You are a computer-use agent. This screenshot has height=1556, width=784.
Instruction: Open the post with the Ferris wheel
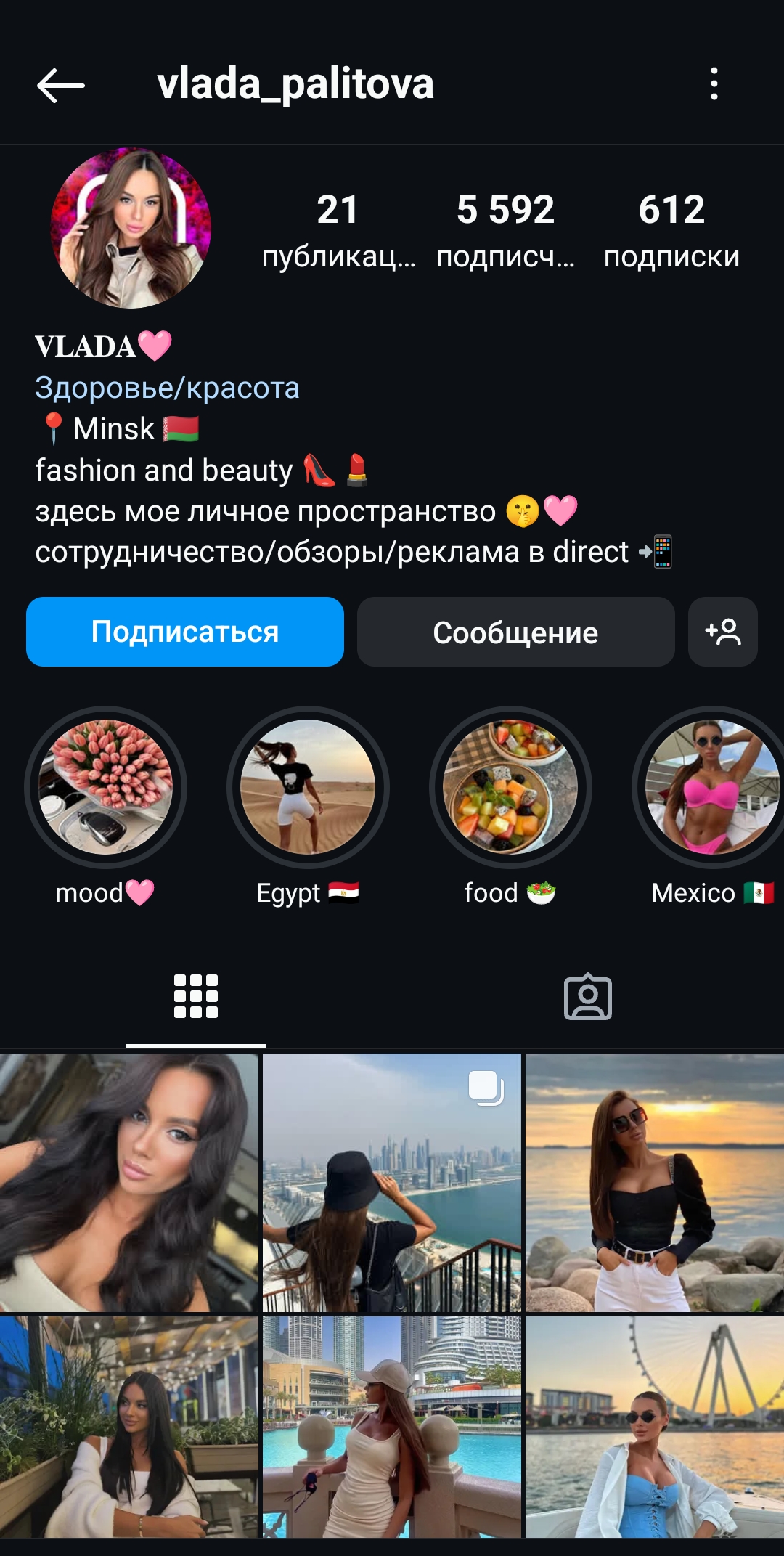(655, 1427)
